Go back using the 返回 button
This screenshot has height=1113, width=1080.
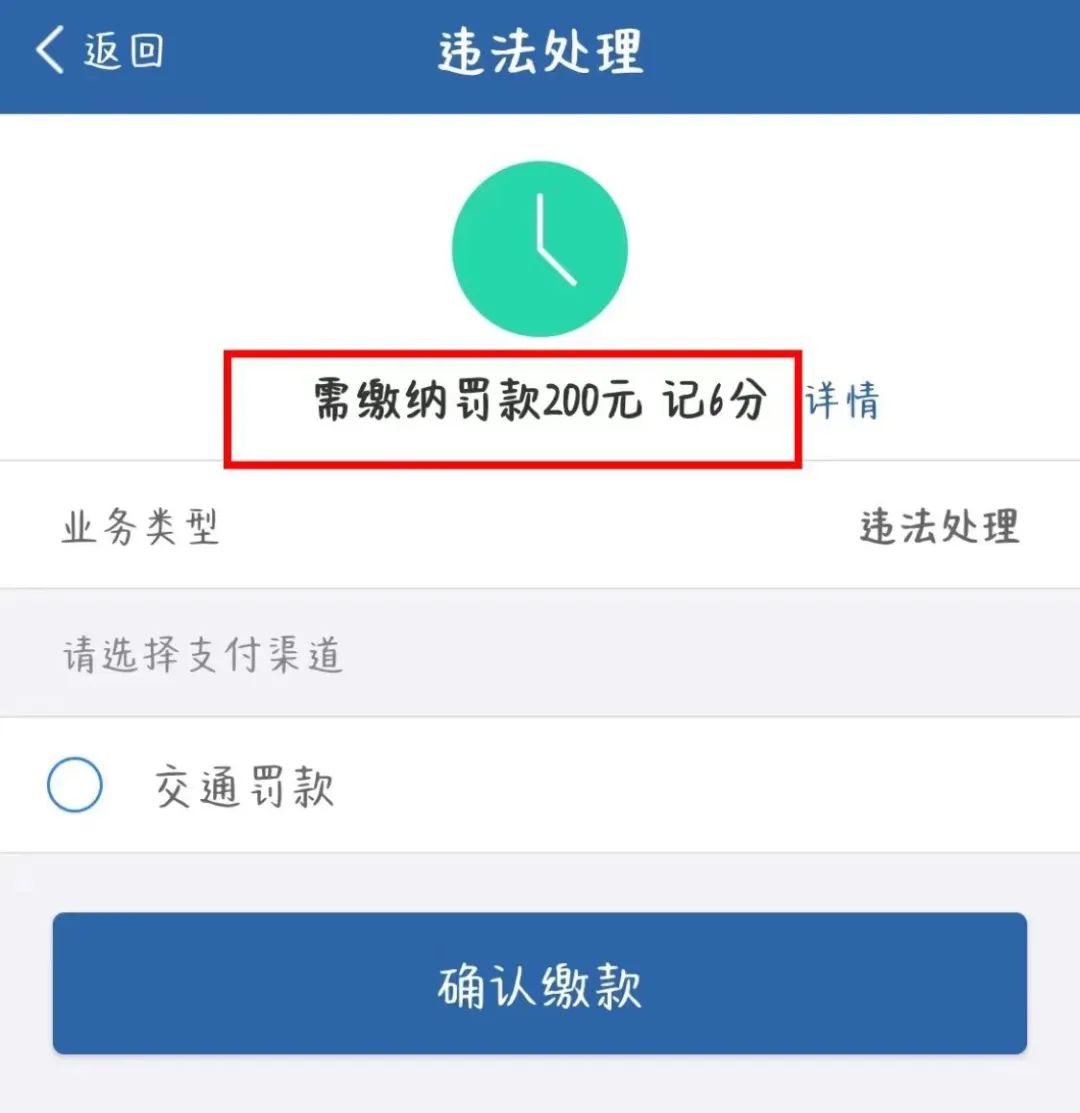click(x=100, y=50)
